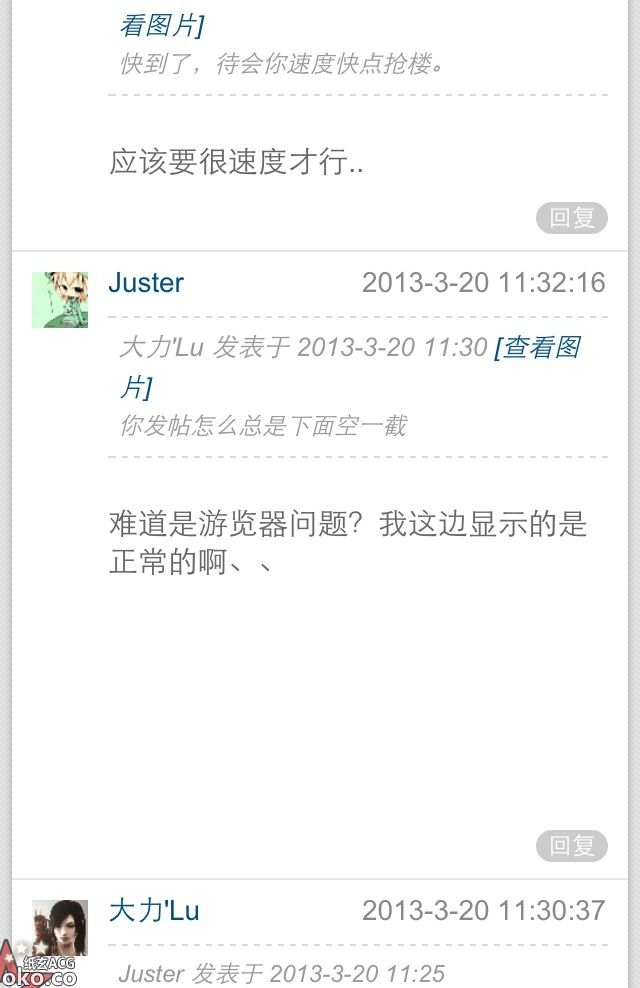Open 查看图片 link in Juster's quote
This screenshot has height=988, width=640.
click(x=540, y=348)
